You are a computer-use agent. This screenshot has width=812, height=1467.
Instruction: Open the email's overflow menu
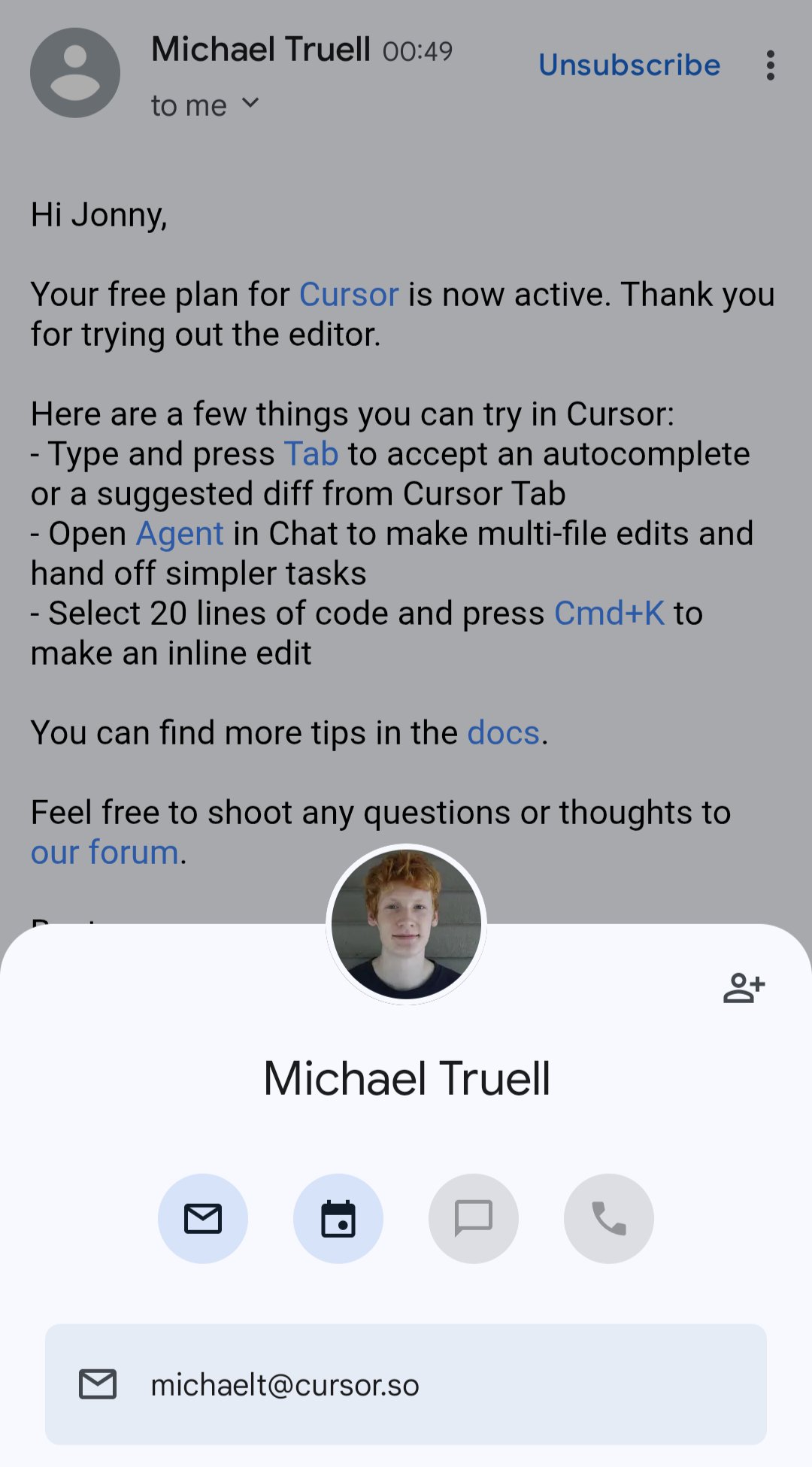[x=770, y=65]
